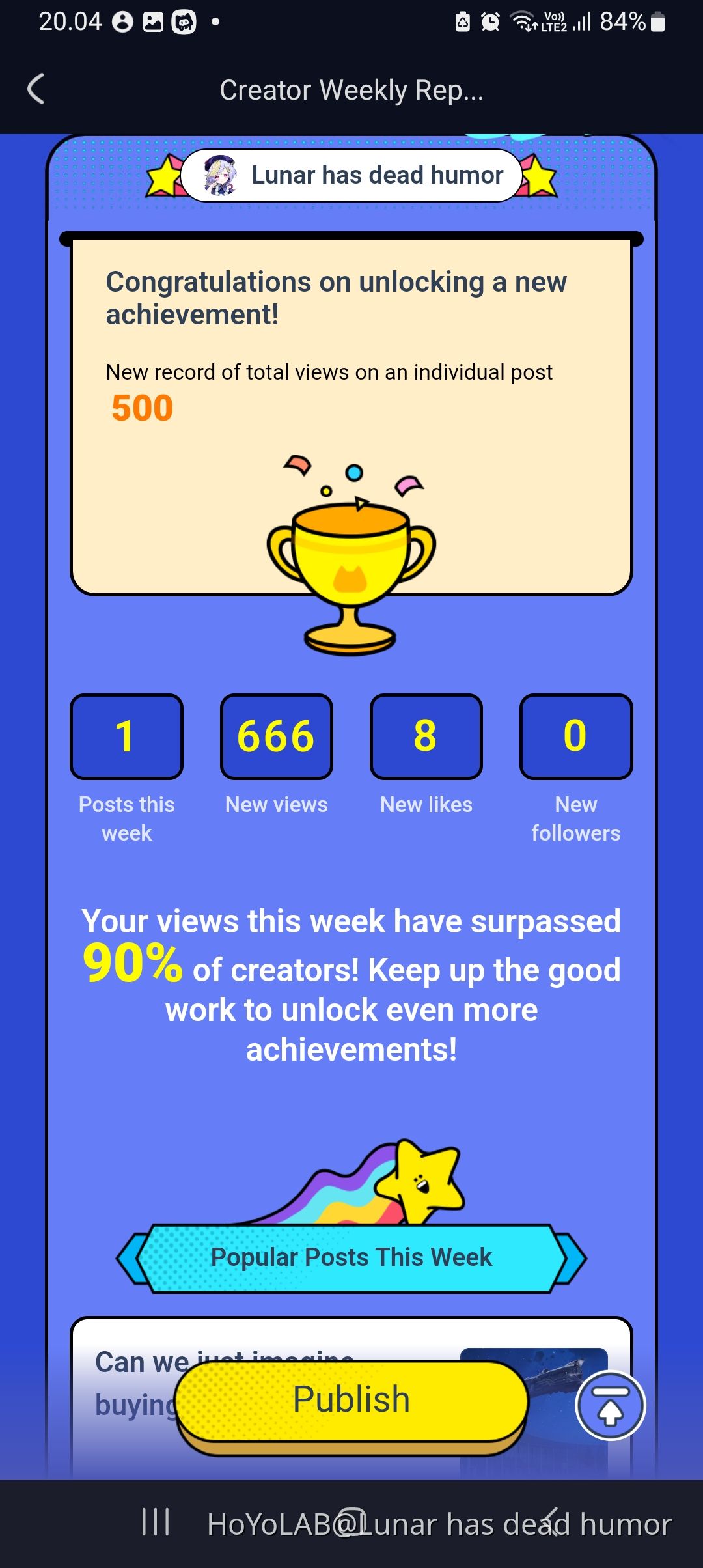Open Lunar has dead humor profile badge

click(x=351, y=175)
